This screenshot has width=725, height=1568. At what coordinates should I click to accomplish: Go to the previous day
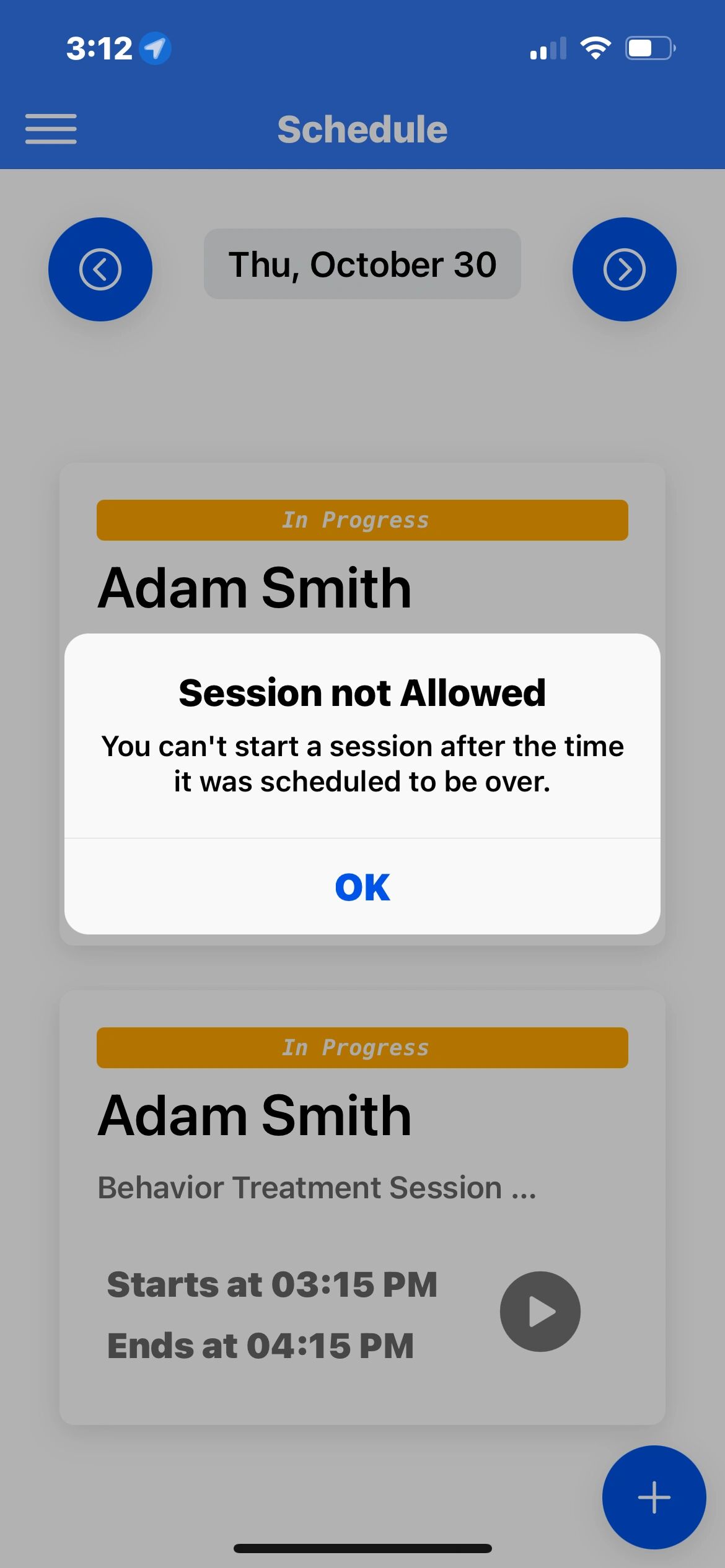(100, 269)
